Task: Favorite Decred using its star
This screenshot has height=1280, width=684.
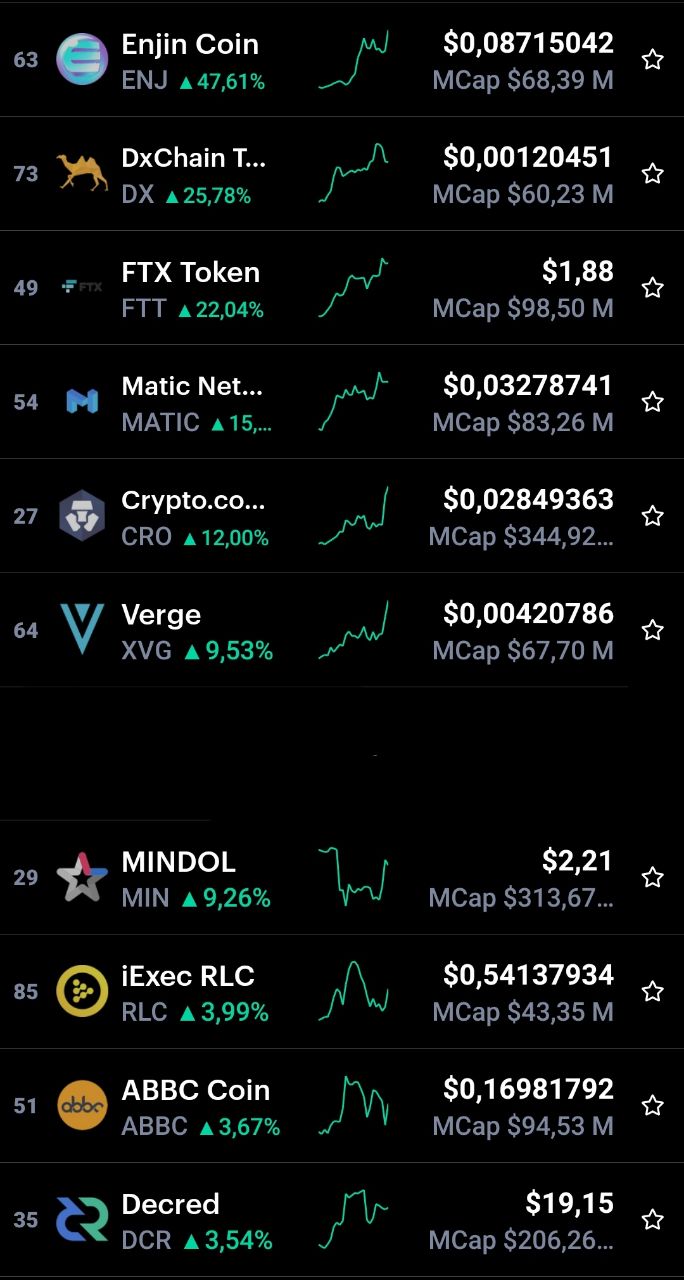Action: click(653, 1220)
